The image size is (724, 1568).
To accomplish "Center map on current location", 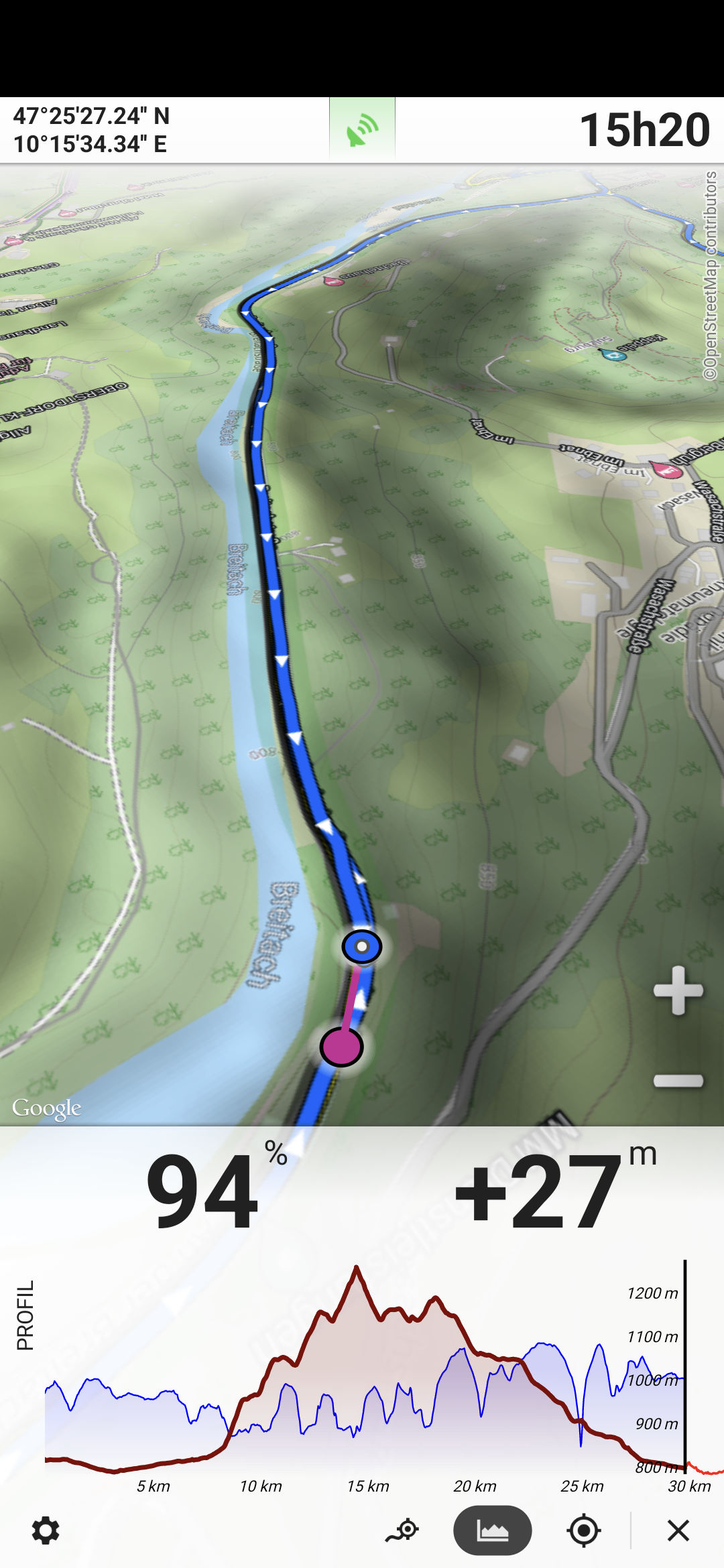I will pyautogui.click(x=584, y=1530).
